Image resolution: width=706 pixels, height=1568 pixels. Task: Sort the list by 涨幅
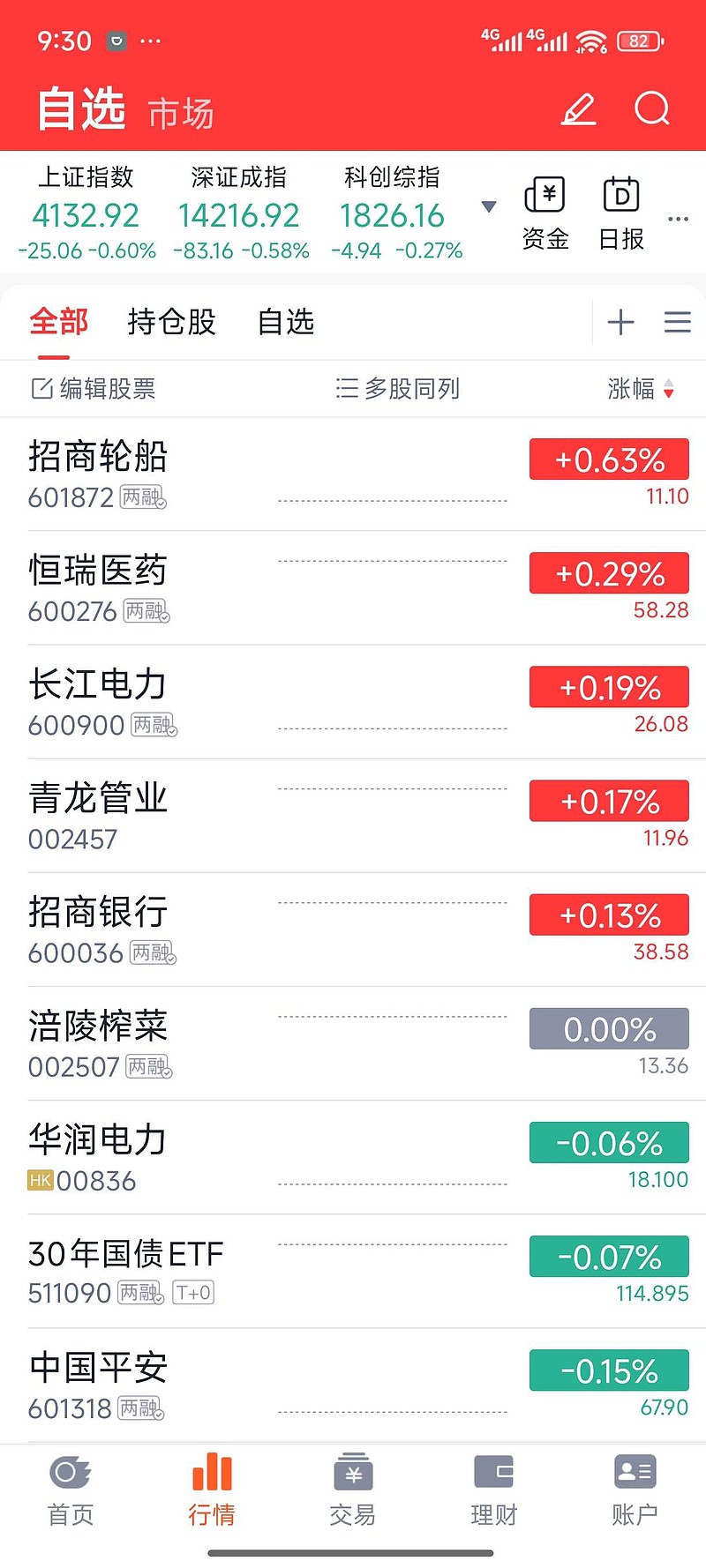point(641,389)
